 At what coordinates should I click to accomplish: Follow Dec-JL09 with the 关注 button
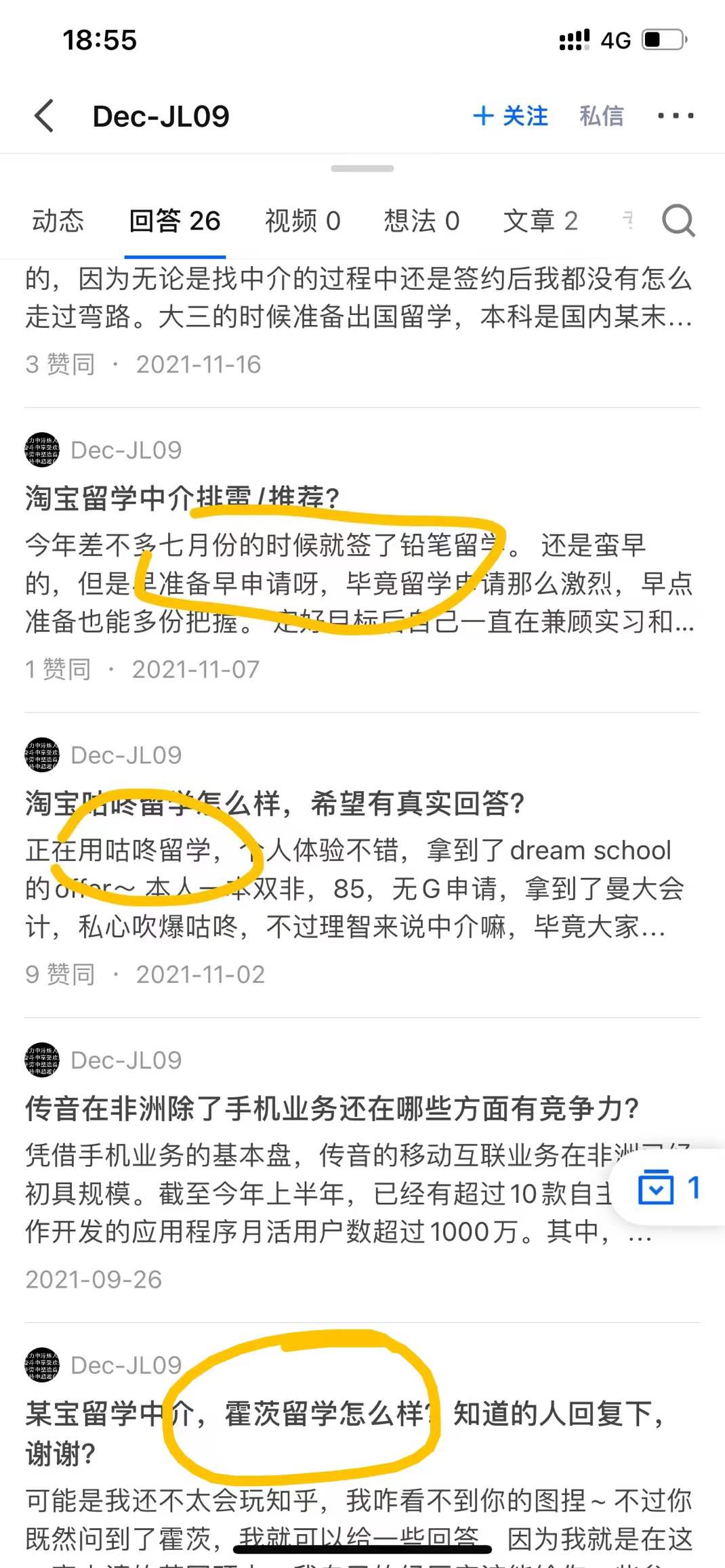(x=511, y=116)
